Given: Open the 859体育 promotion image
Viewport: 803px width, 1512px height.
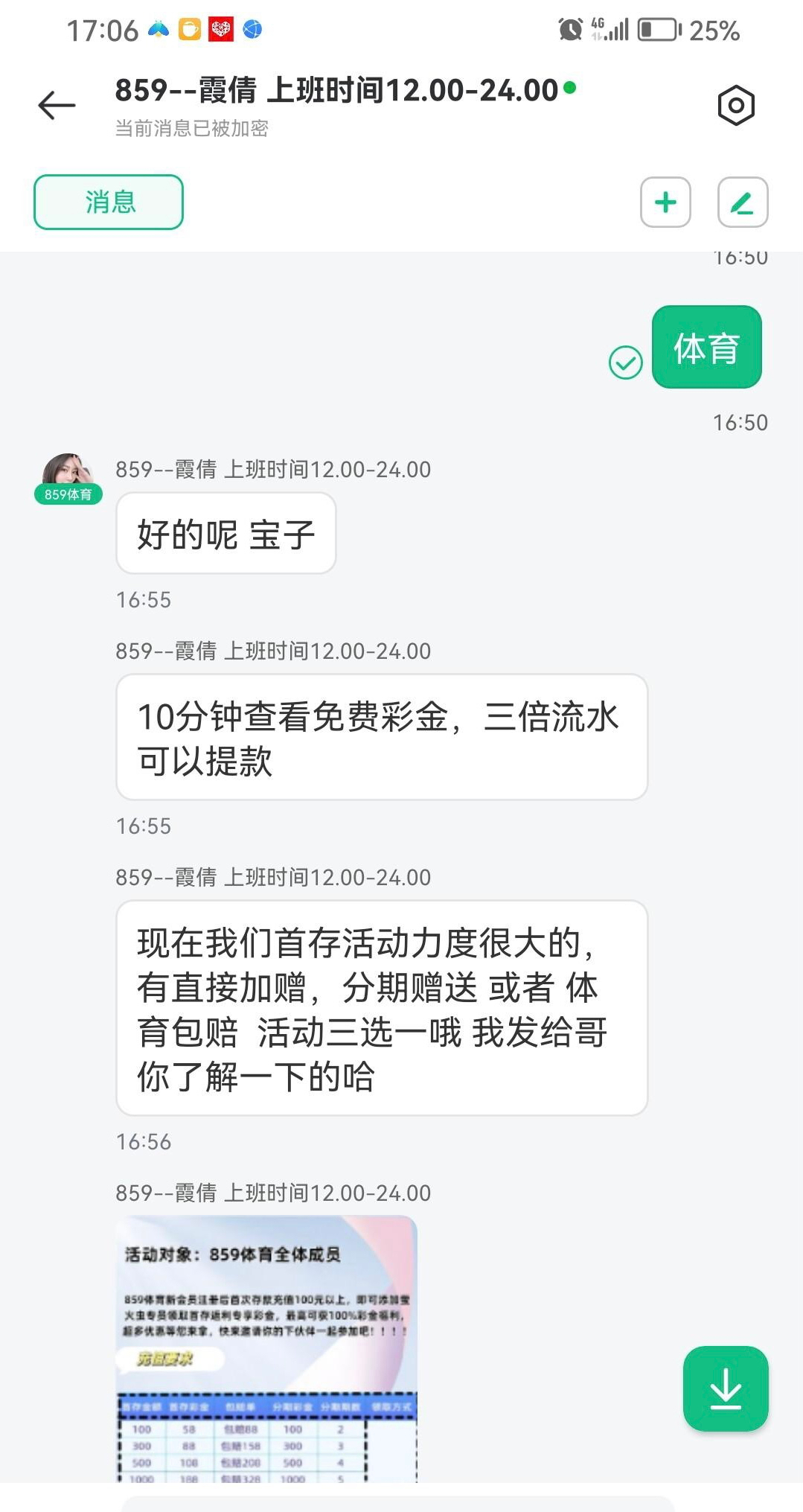Looking at the screenshot, I should point(266,1347).
